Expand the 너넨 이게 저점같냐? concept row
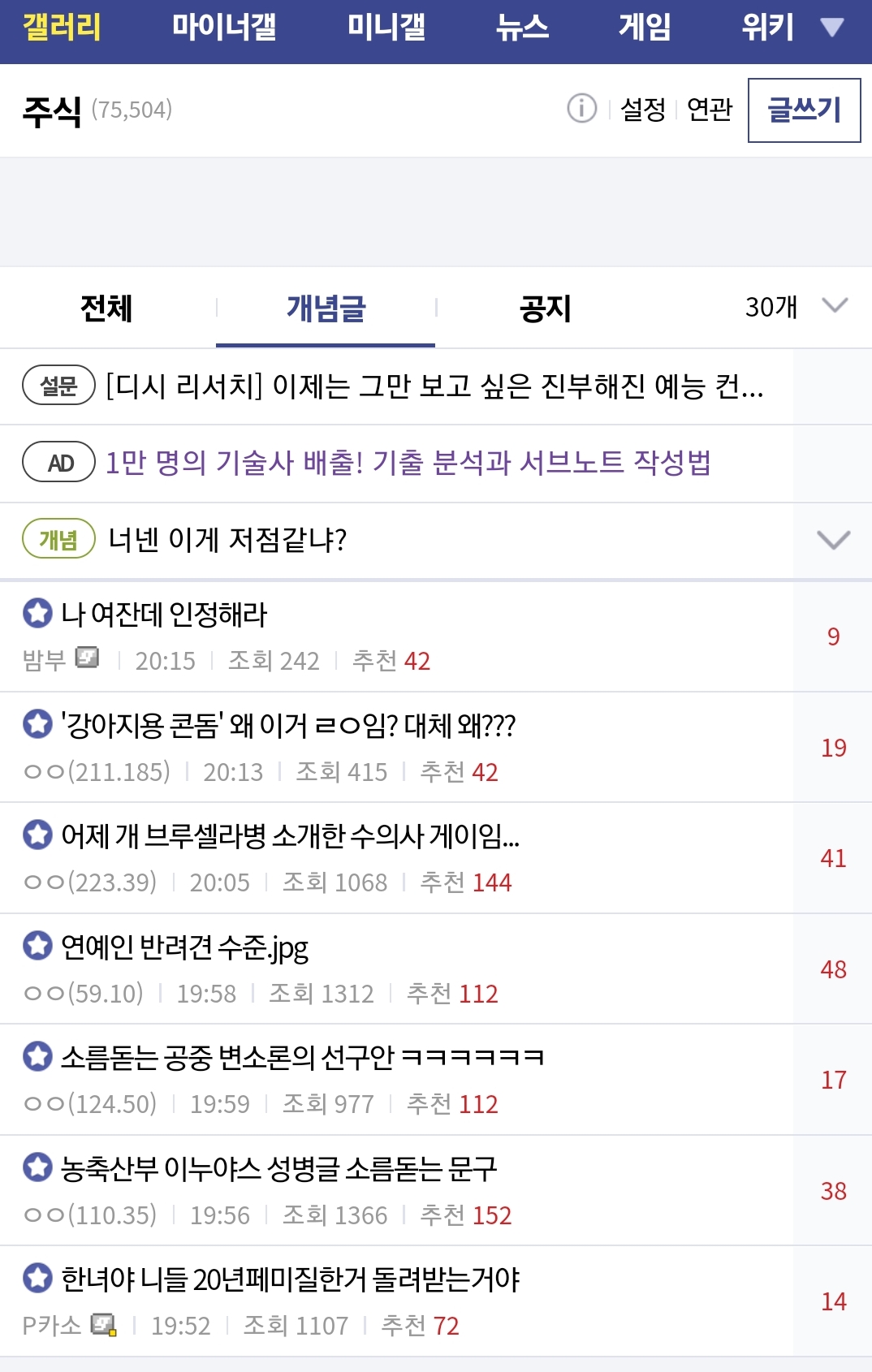 833,540
